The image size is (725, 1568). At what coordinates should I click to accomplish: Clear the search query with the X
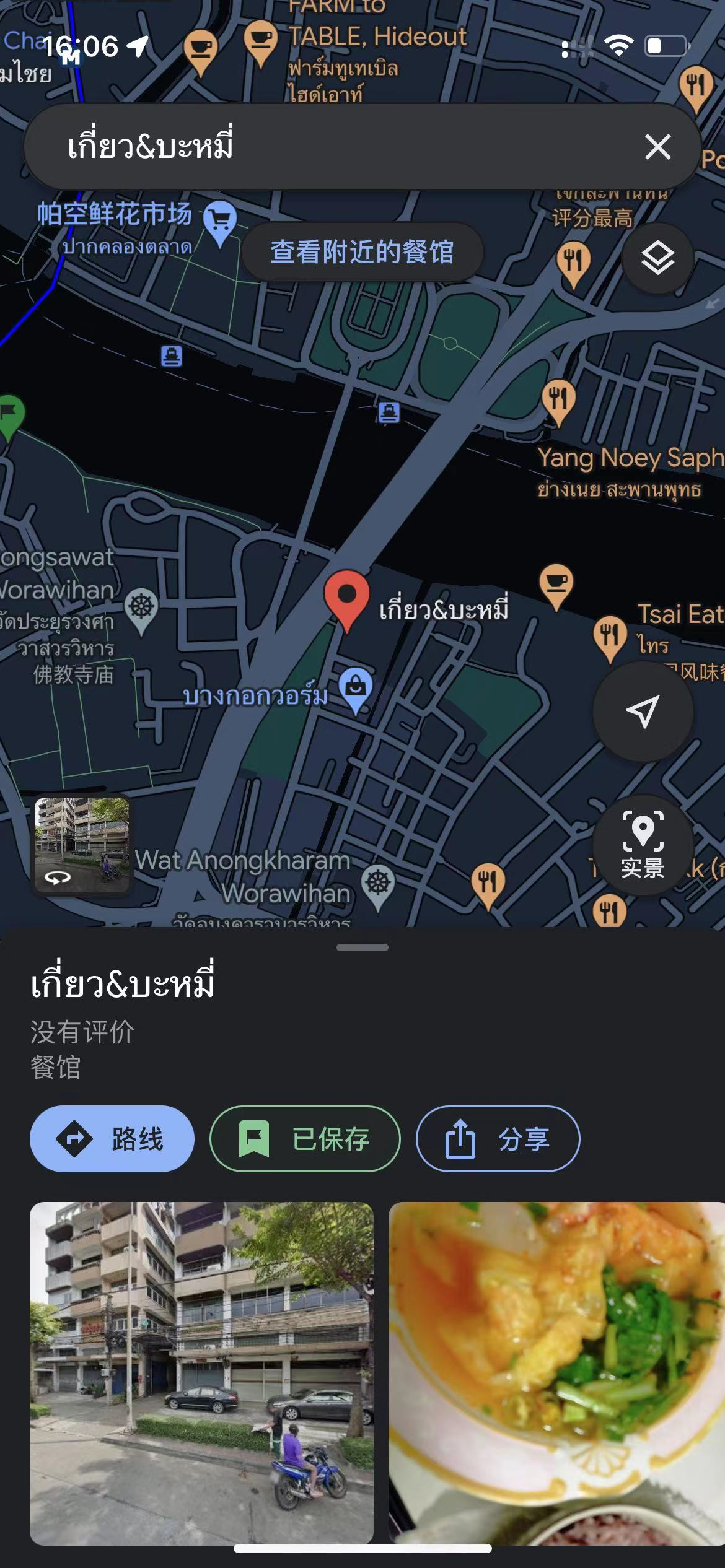click(657, 147)
